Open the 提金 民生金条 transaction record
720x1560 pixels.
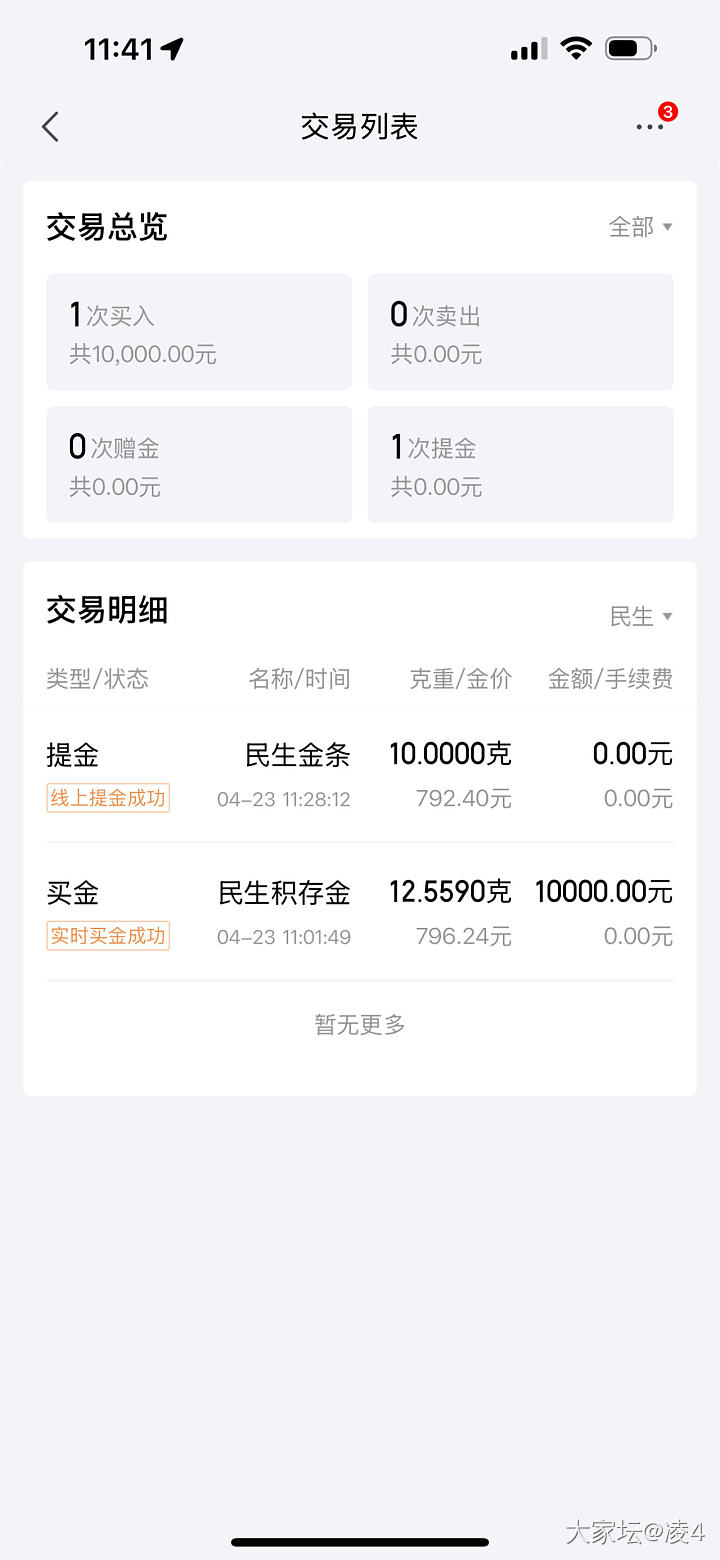pos(359,775)
